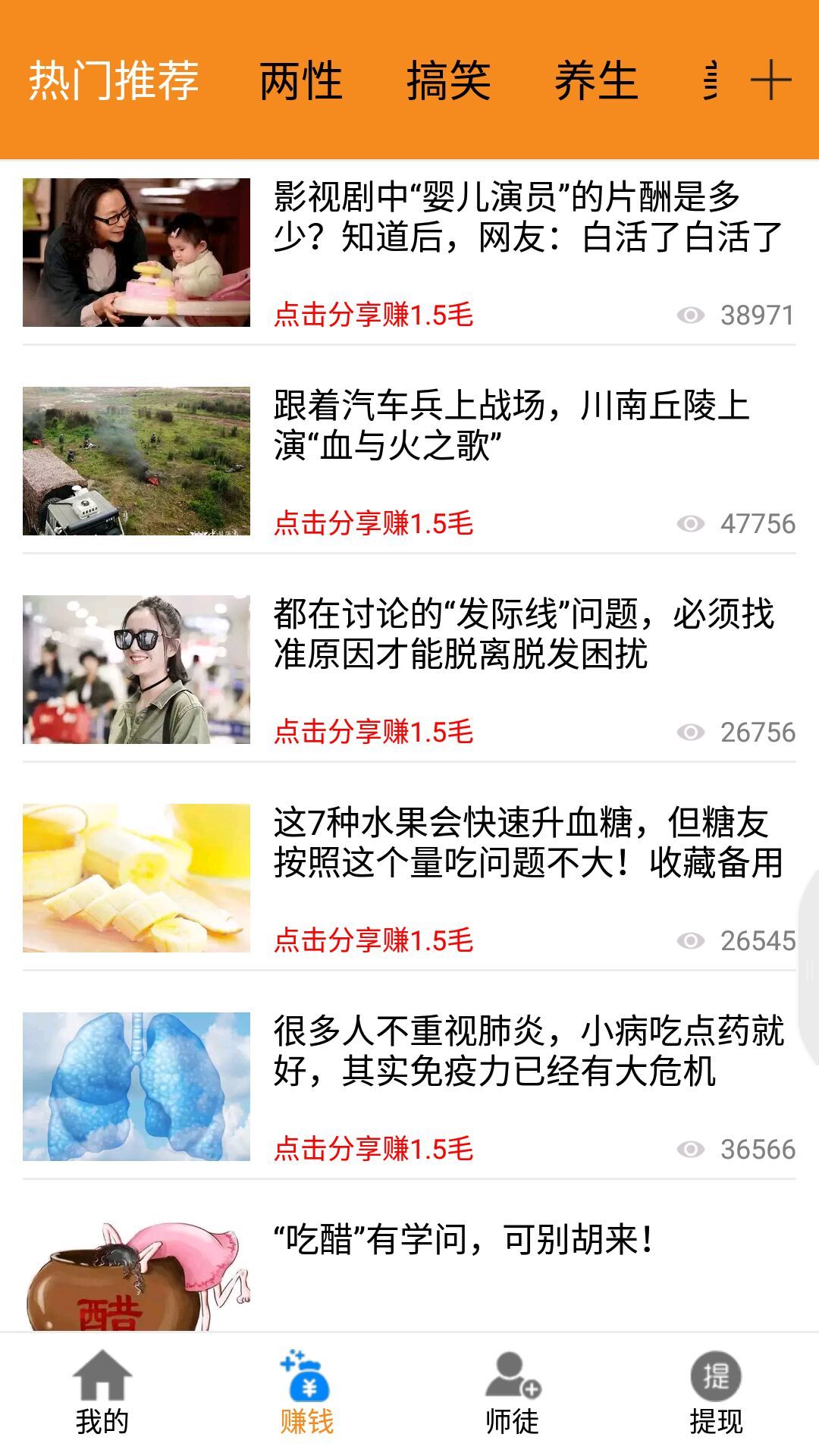Switch to the 热门推荐 tab
Image resolution: width=819 pixels, height=1456 pixels.
(x=114, y=80)
